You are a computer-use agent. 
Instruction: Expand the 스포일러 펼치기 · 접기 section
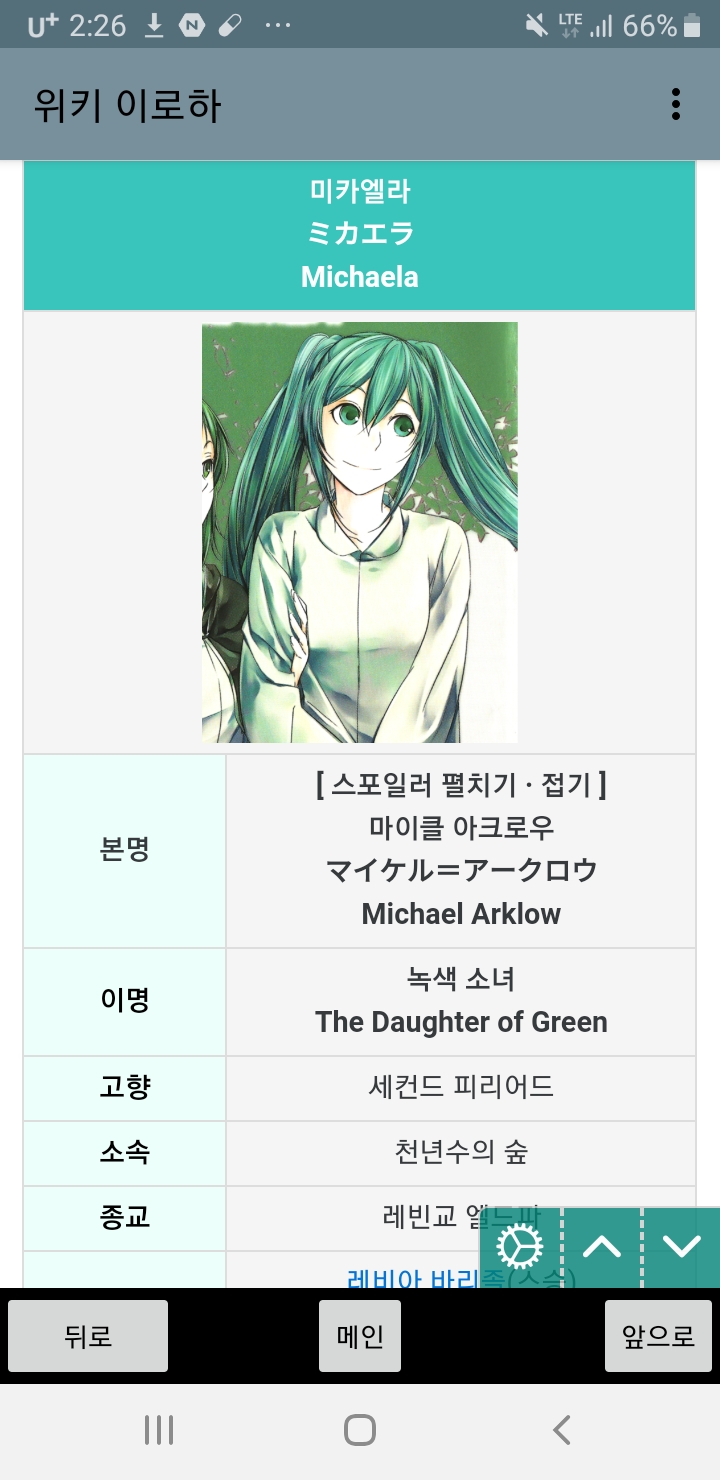461,785
